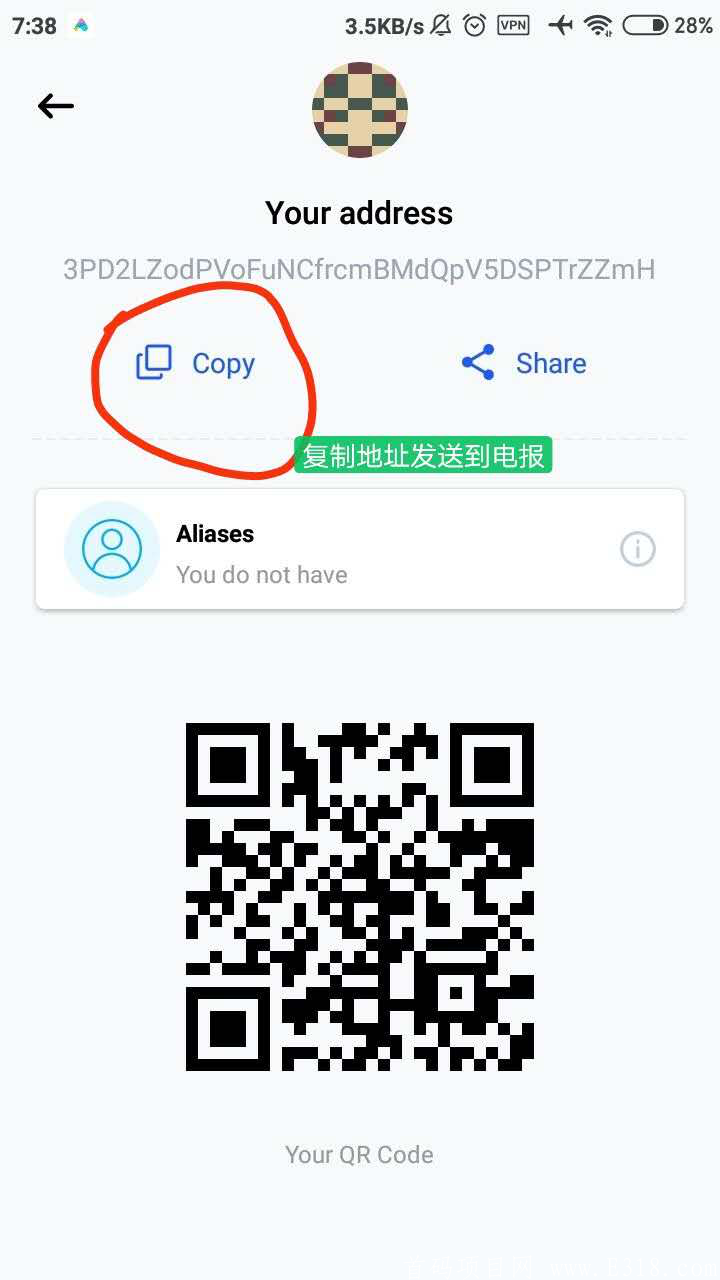720x1280 pixels.
Task: Open the Aliases profile icon
Action: point(111,548)
